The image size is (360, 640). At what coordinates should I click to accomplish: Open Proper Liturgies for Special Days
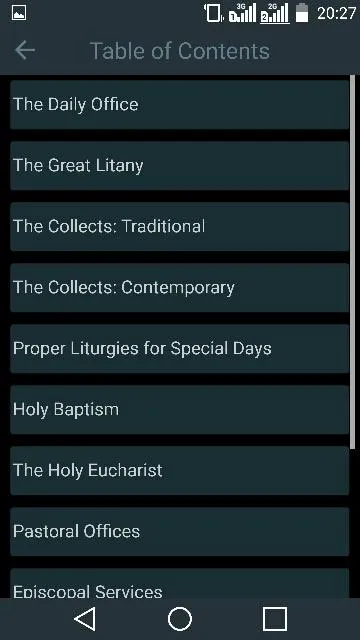180,349
